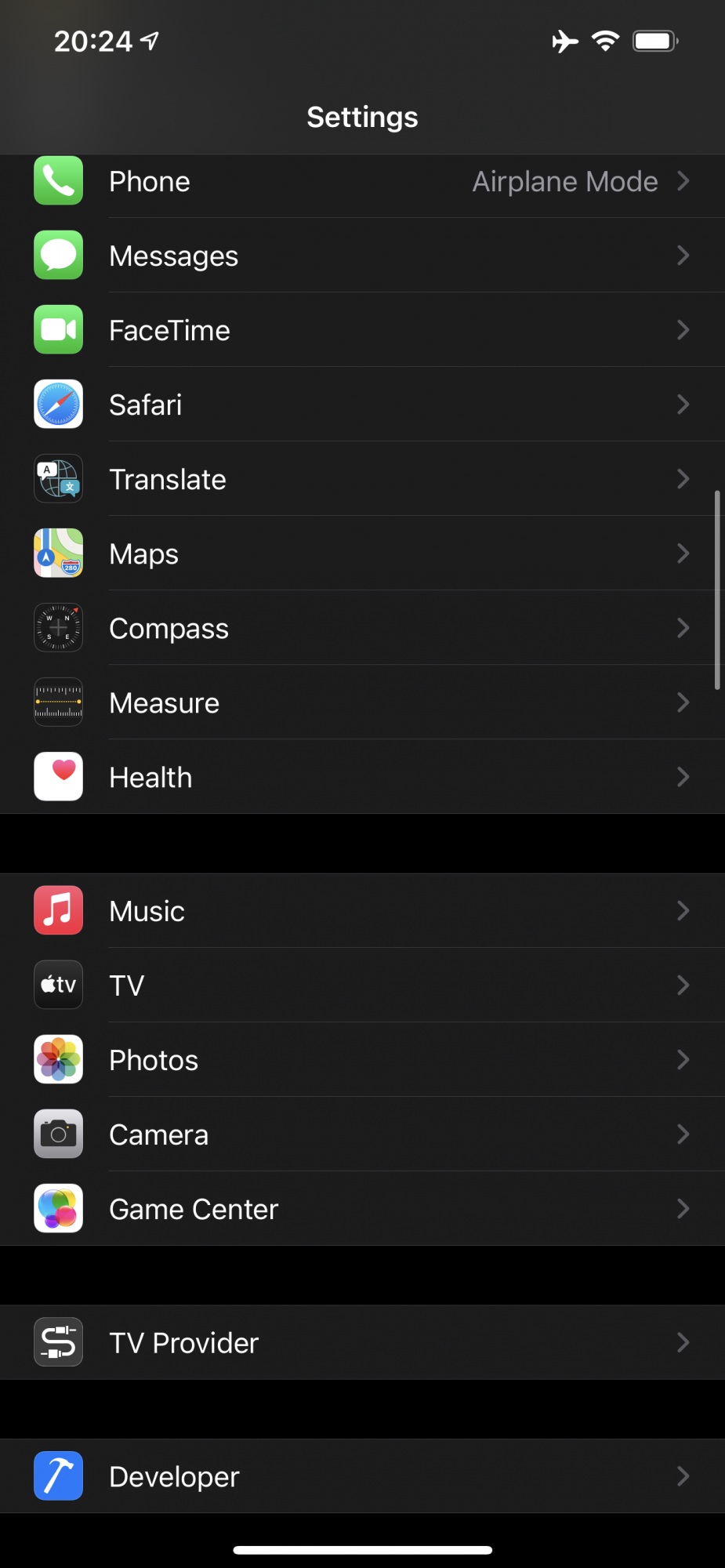Open the TV app settings

[x=362, y=985]
